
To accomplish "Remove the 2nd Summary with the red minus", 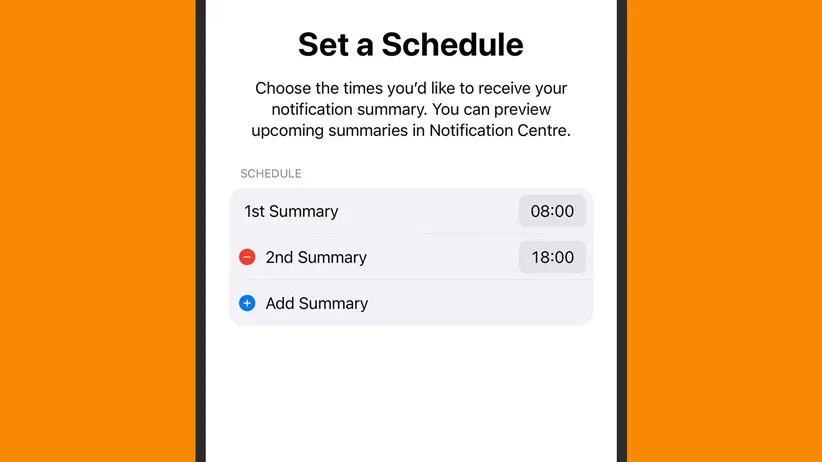I will (247, 257).
